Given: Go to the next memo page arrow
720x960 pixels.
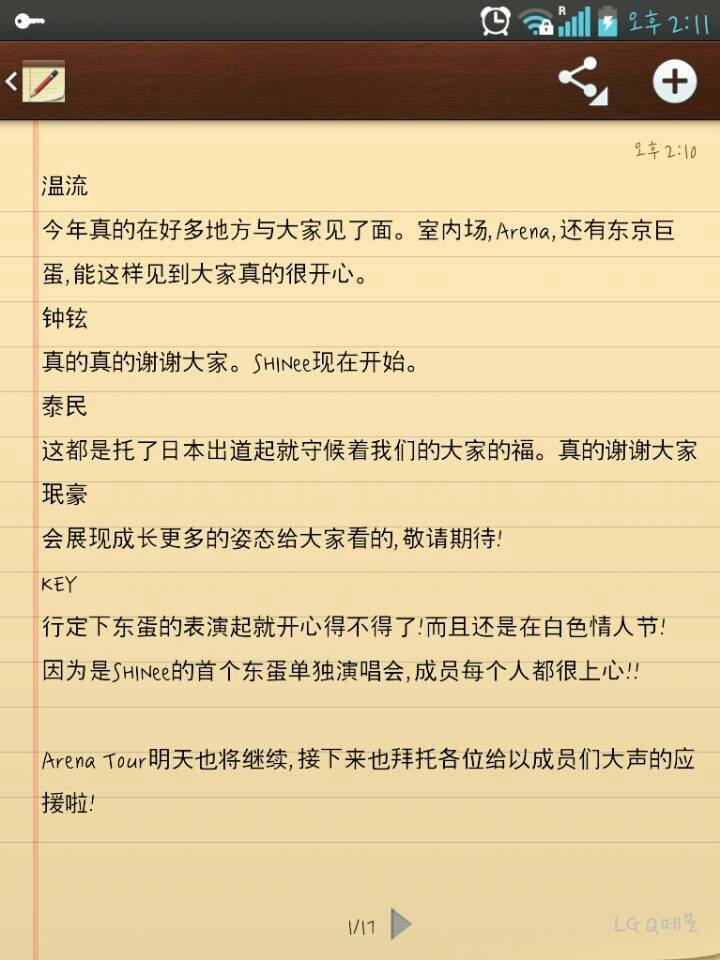Looking at the screenshot, I should tap(400, 923).
